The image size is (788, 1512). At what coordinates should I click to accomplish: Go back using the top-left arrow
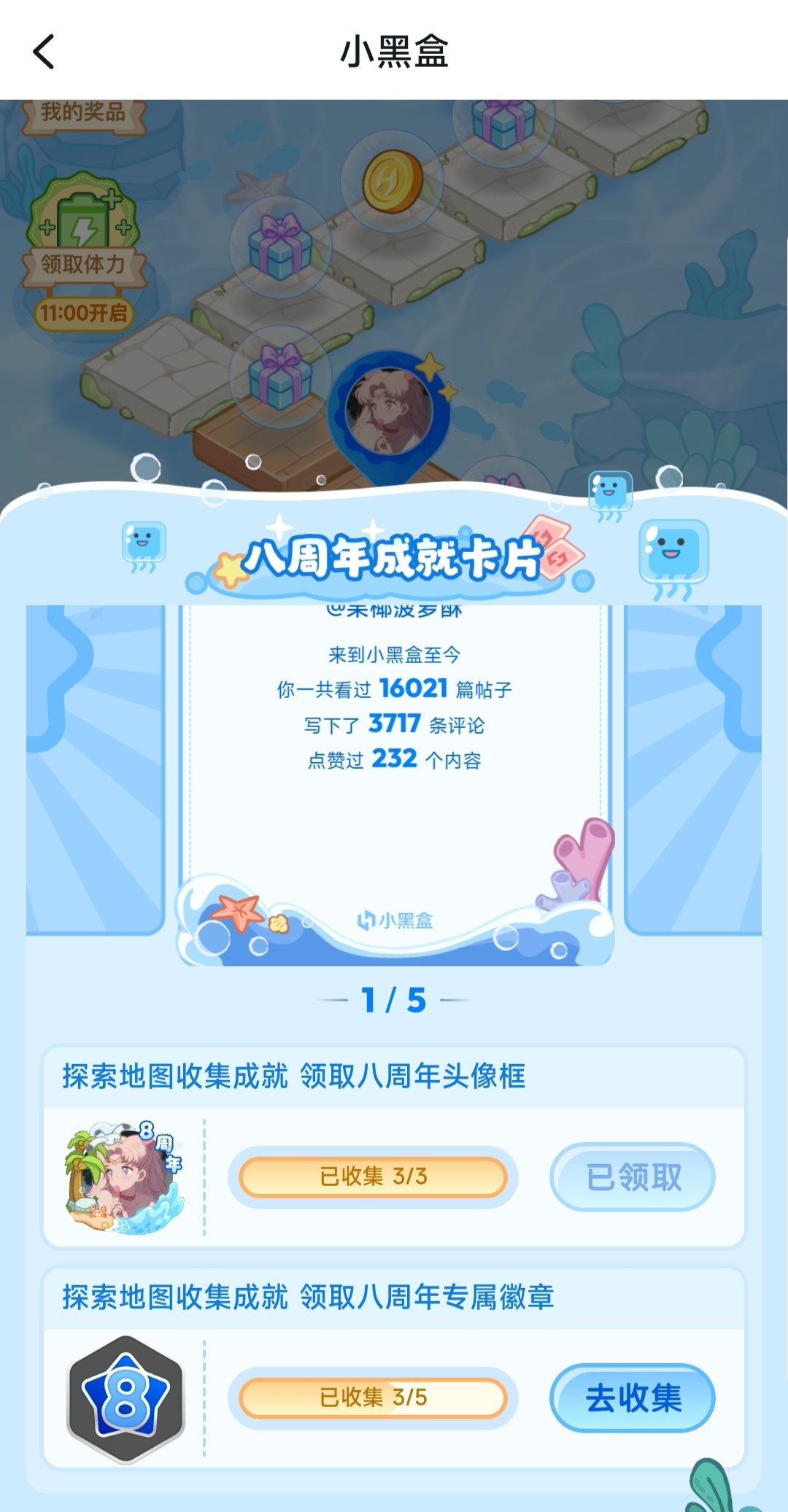(44, 53)
